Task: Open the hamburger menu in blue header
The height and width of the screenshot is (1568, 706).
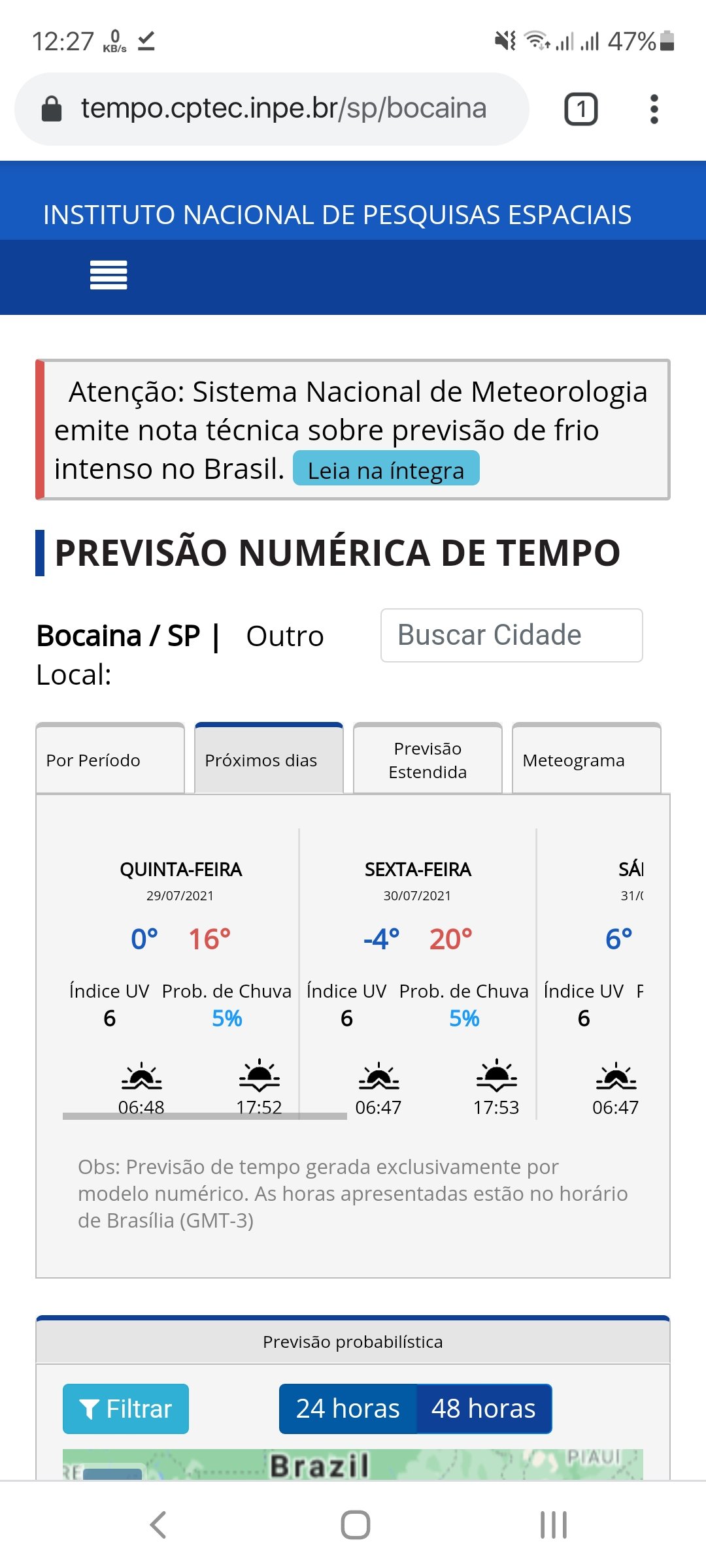Action: 109,275
